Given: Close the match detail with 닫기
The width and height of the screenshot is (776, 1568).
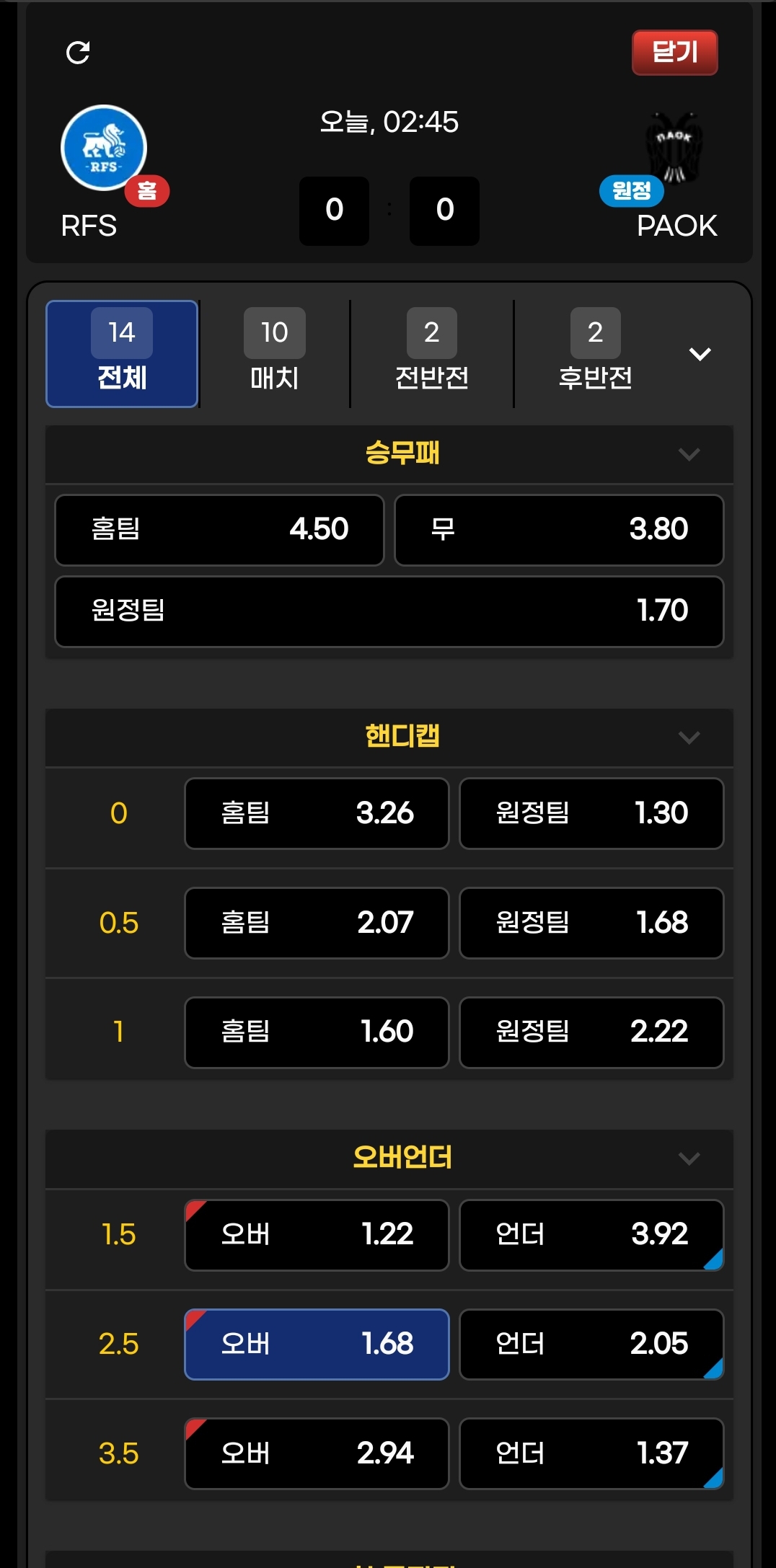Looking at the screenshot, I should coord(674,53).
